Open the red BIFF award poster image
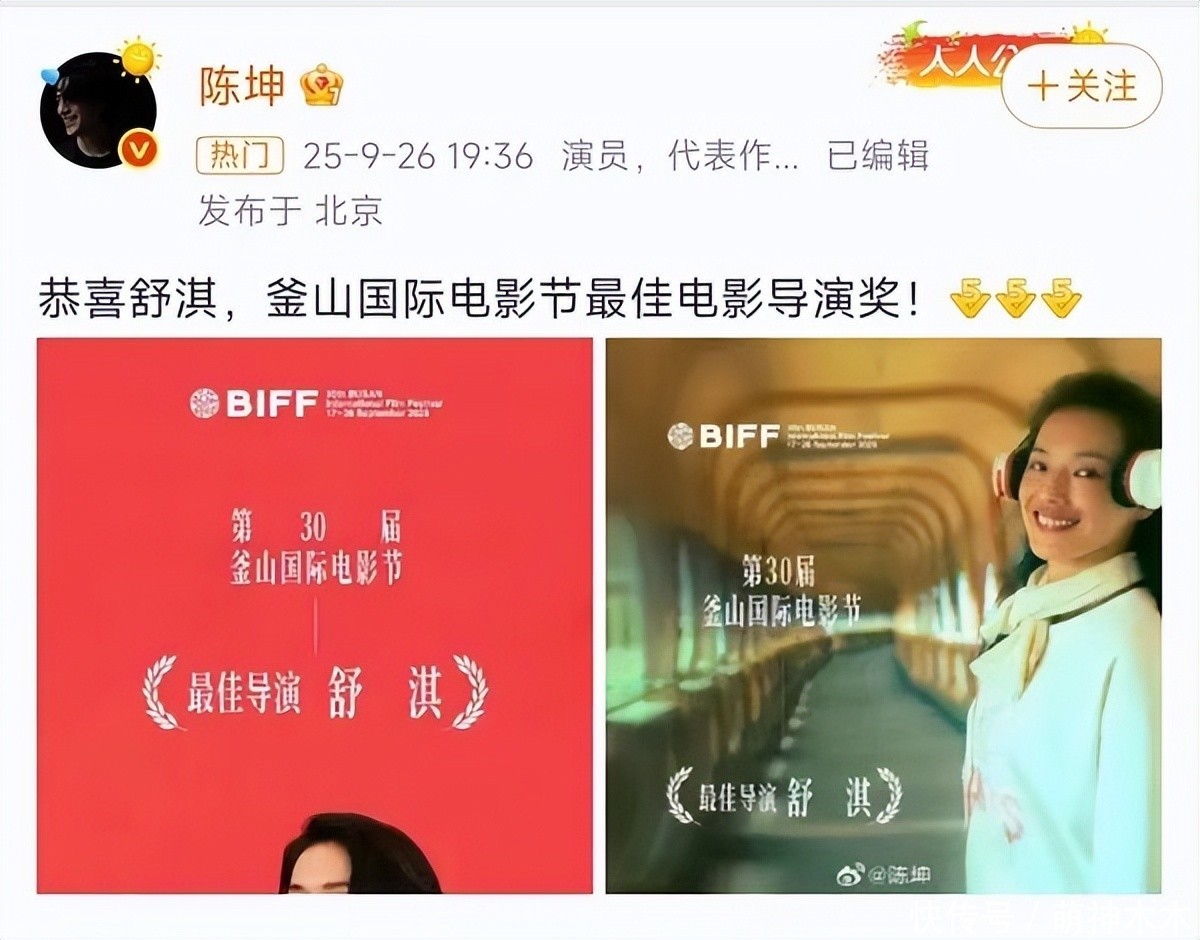 point(314,615)
